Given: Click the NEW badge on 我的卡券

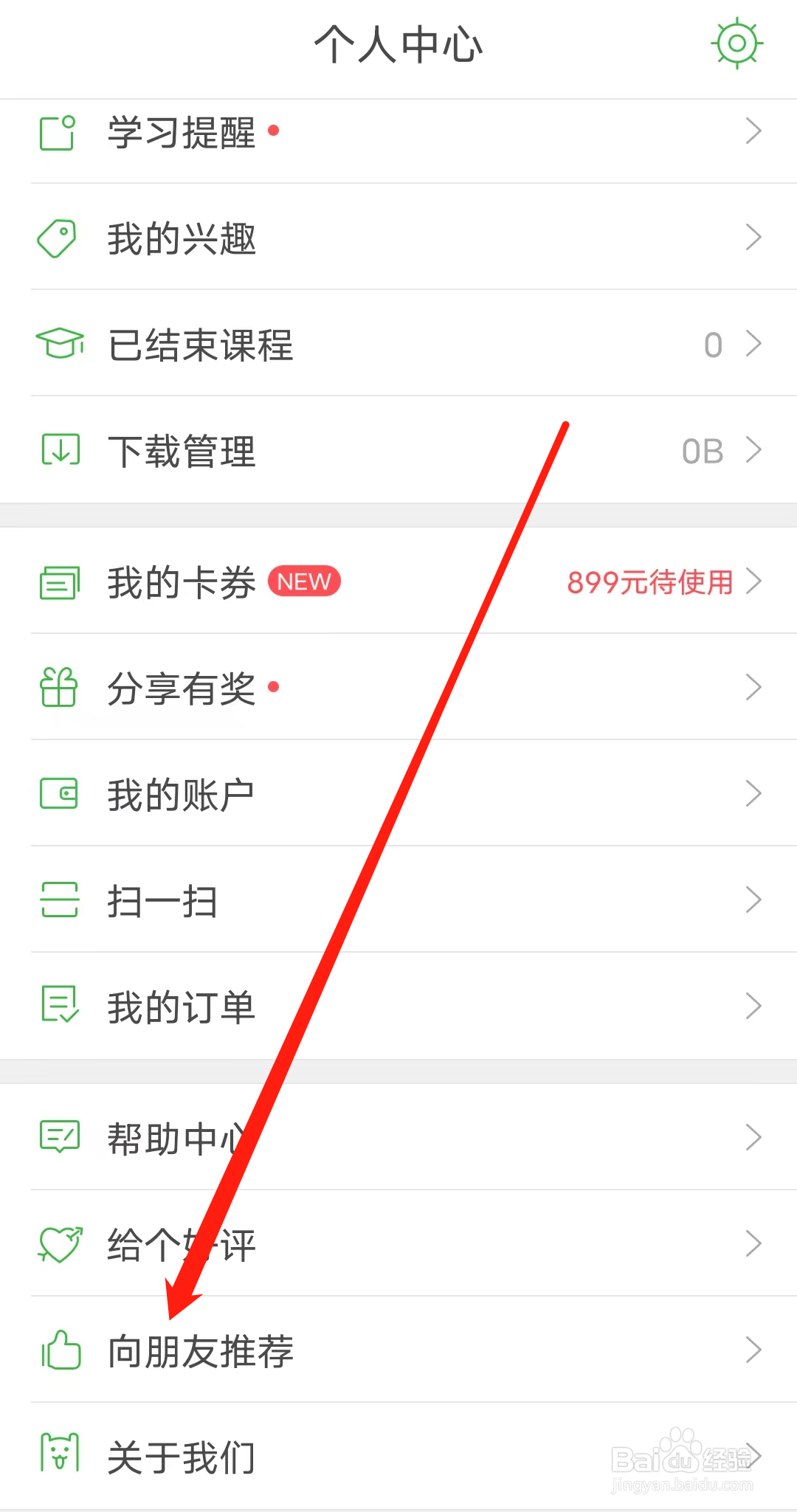Looking at the screenshot, I should click(304, 581).
